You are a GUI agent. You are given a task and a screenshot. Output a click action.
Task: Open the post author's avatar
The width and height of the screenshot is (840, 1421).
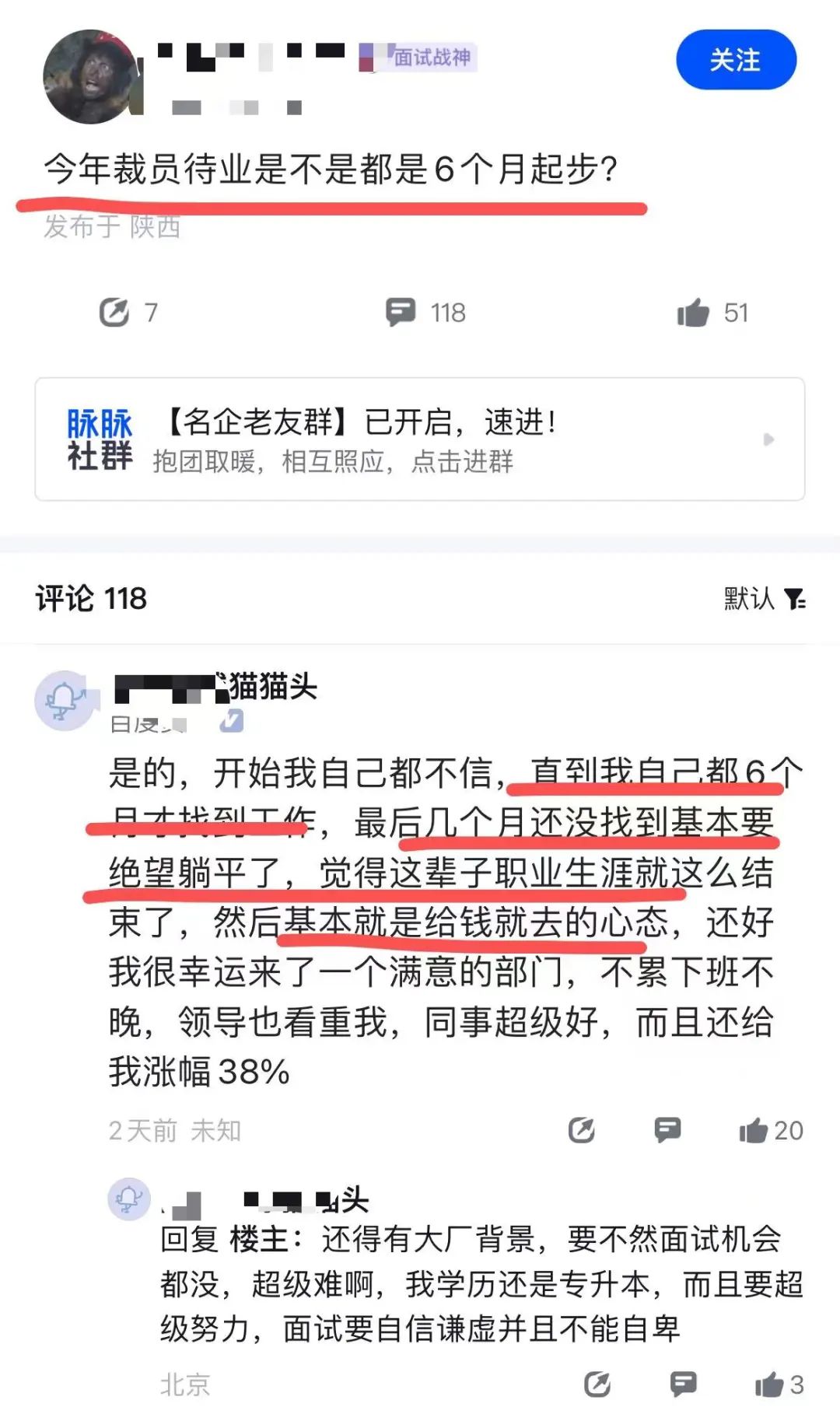tap(92, 77)
